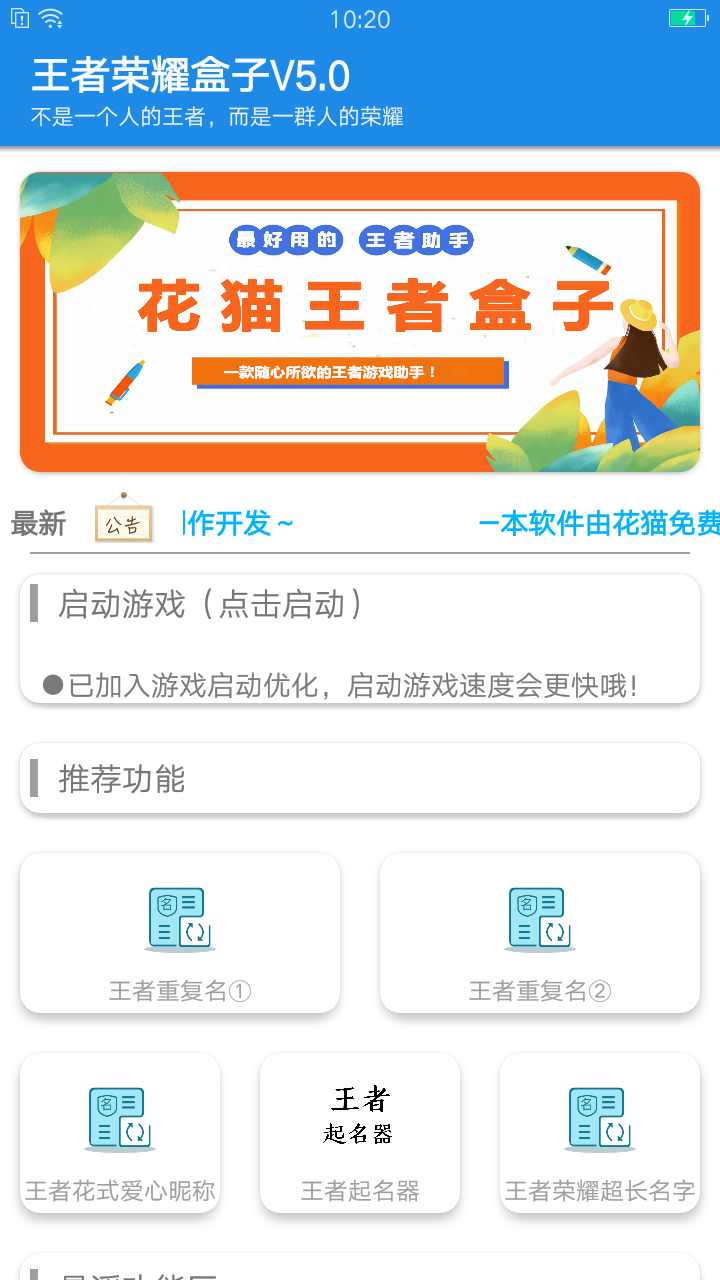Open the 花猫王者盒子 banner
This screenshot has width=720, height=1280.
click(360, 321)
